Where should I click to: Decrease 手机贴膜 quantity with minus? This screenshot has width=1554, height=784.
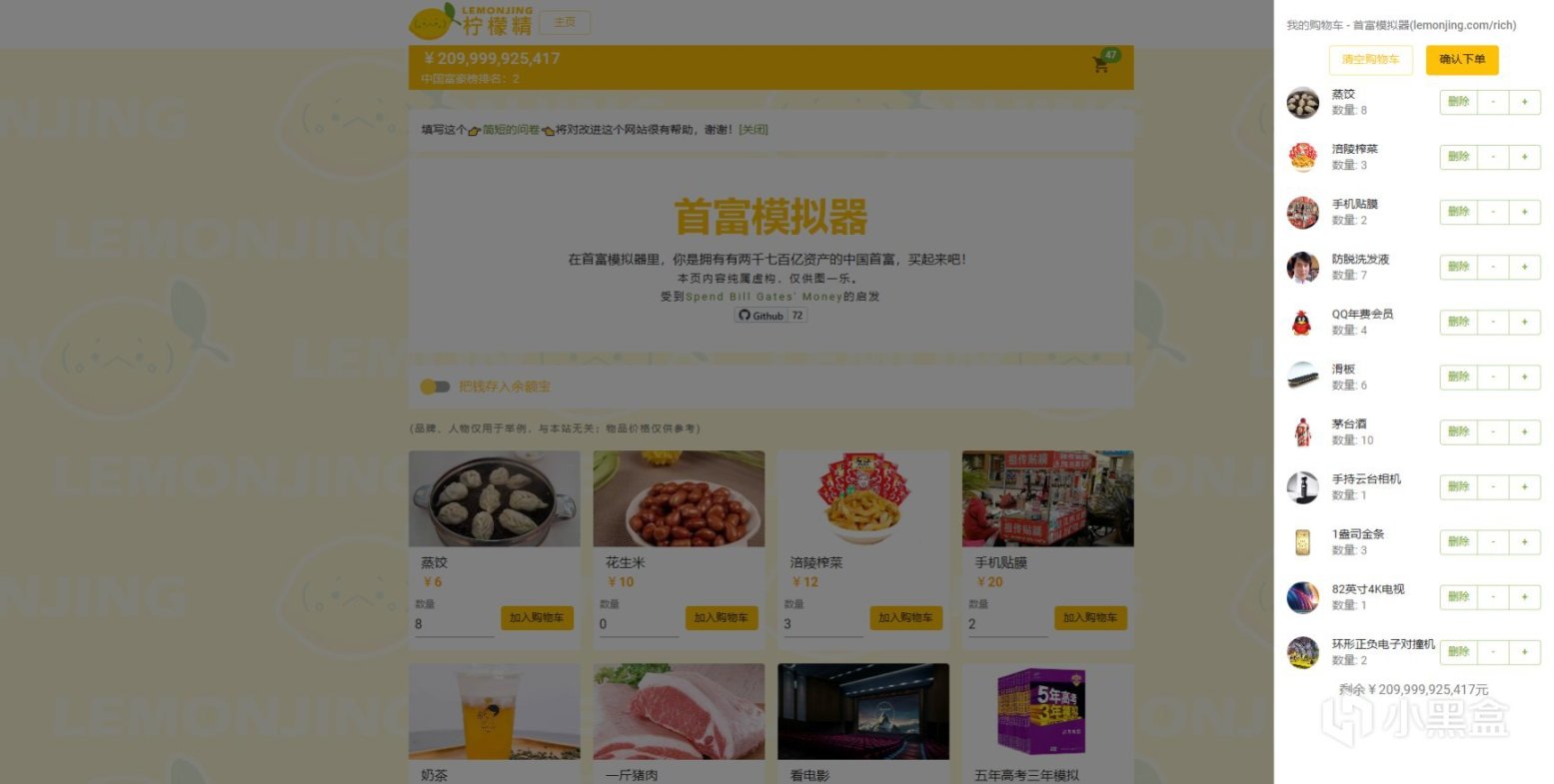point(1493,212)
